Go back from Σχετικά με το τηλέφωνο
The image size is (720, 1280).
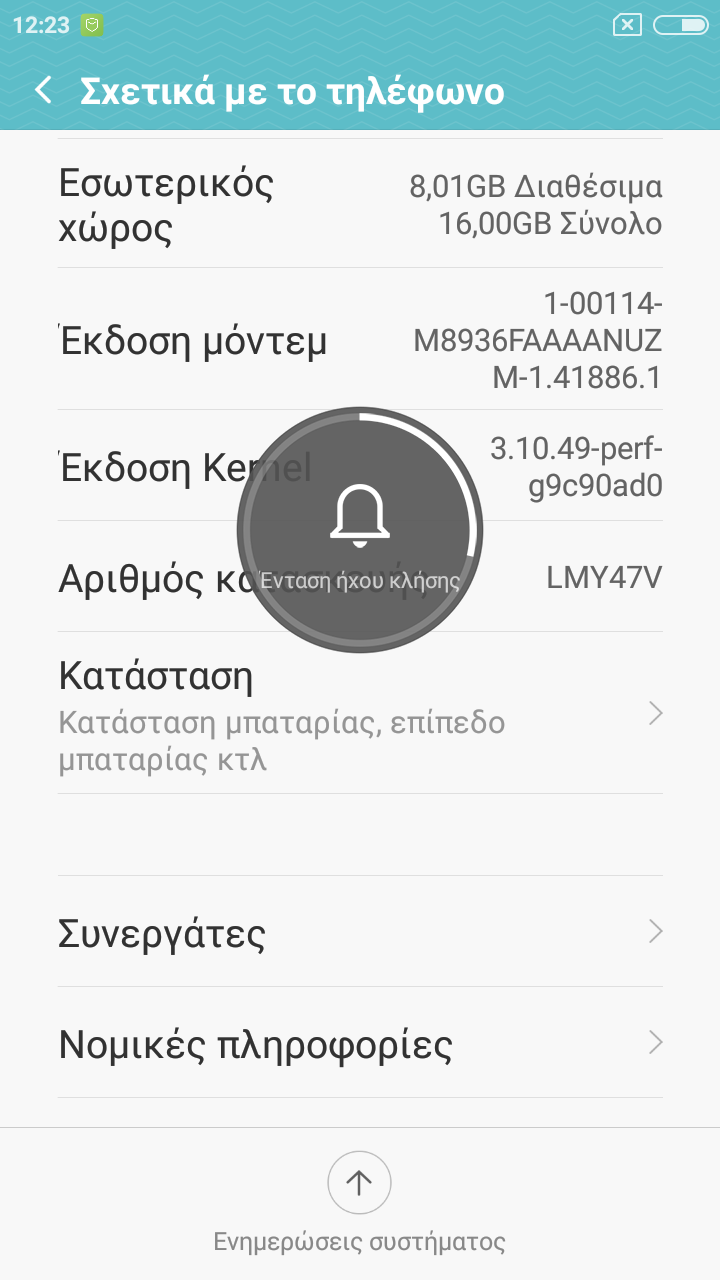pos(43,91)
